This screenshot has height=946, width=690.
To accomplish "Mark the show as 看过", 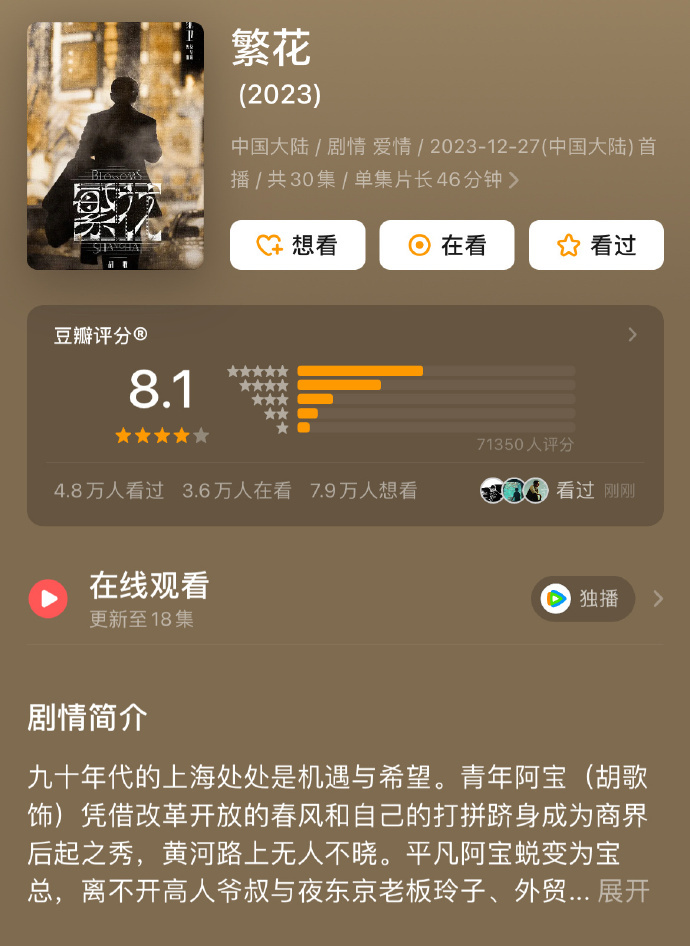I will (x=596, y=245).
